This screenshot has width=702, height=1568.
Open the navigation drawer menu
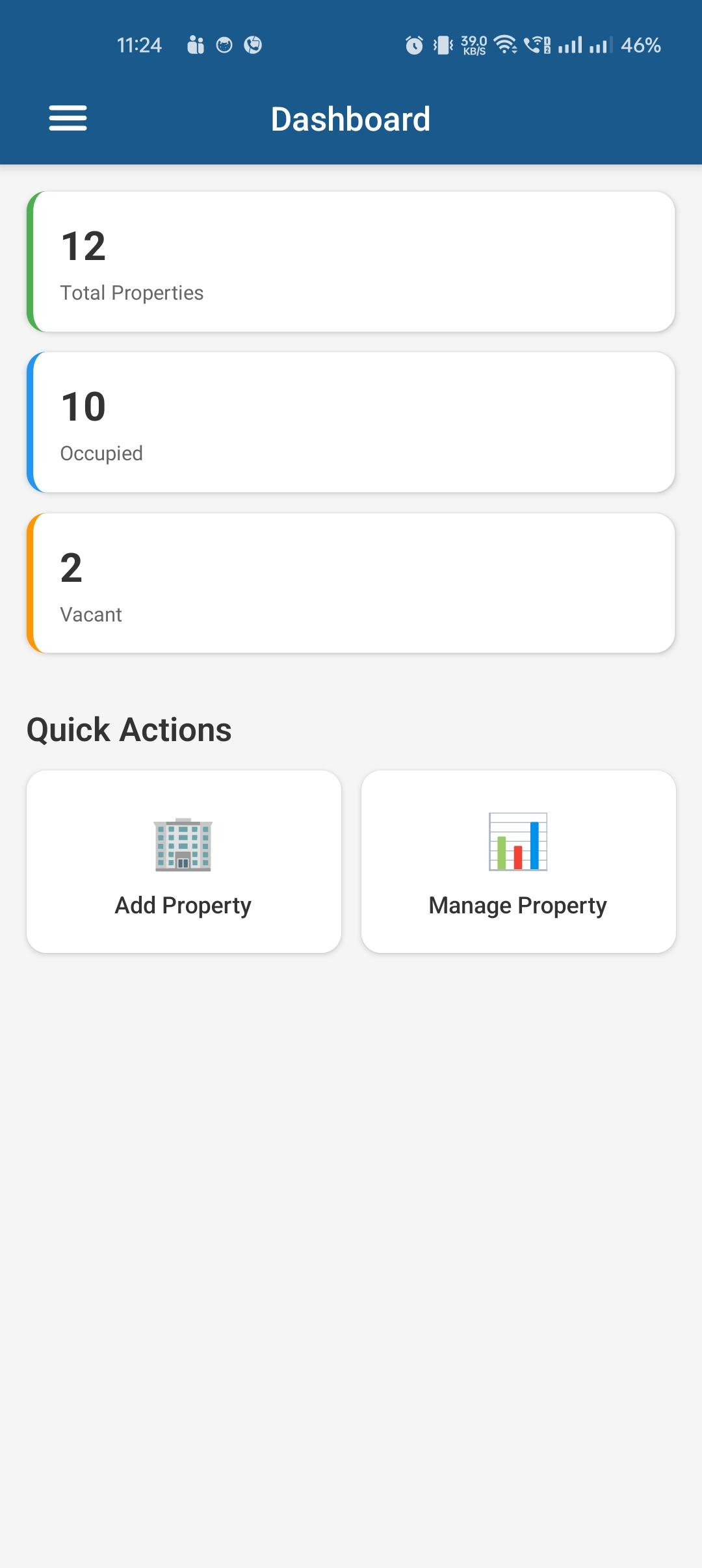[x=67, y=118]
